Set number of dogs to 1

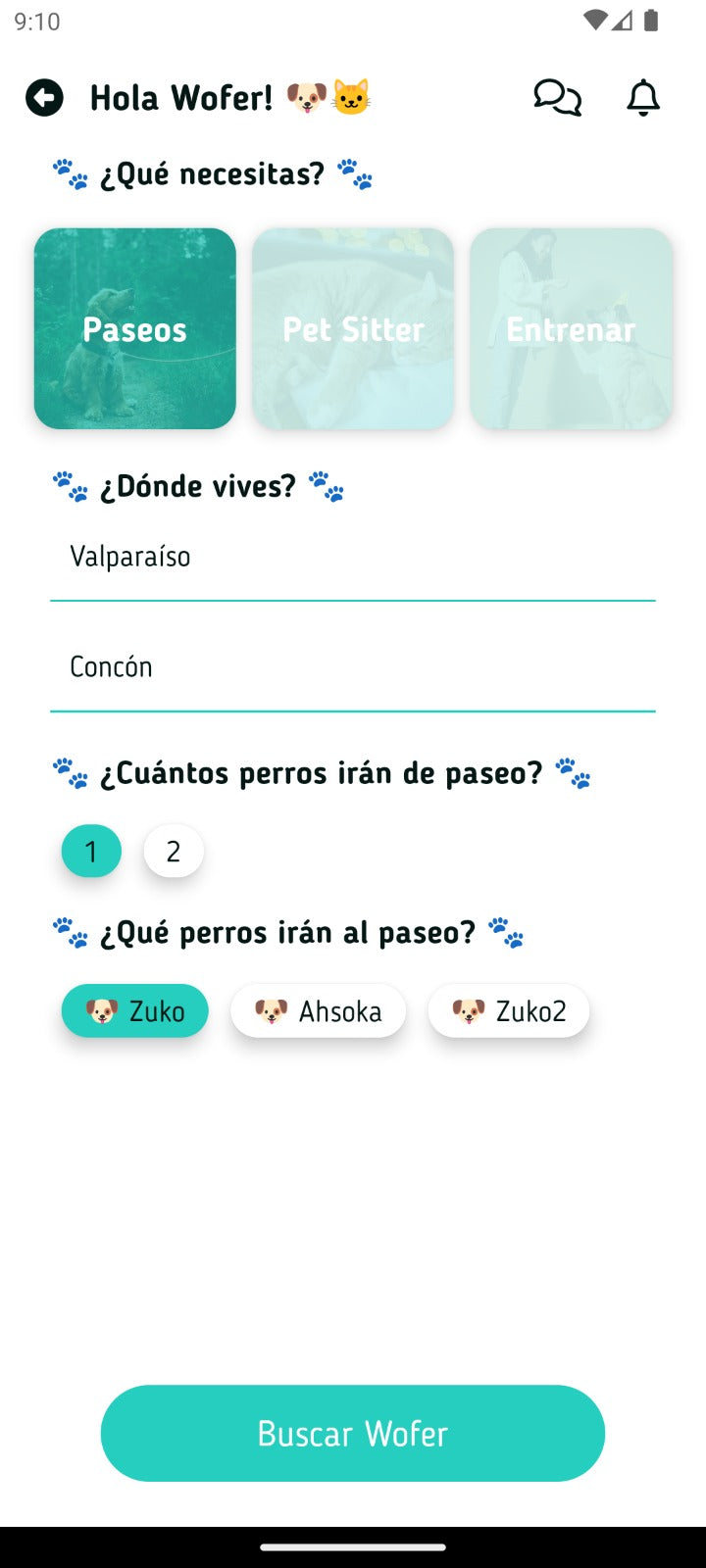pyautogui.click(x=91, y=852)
